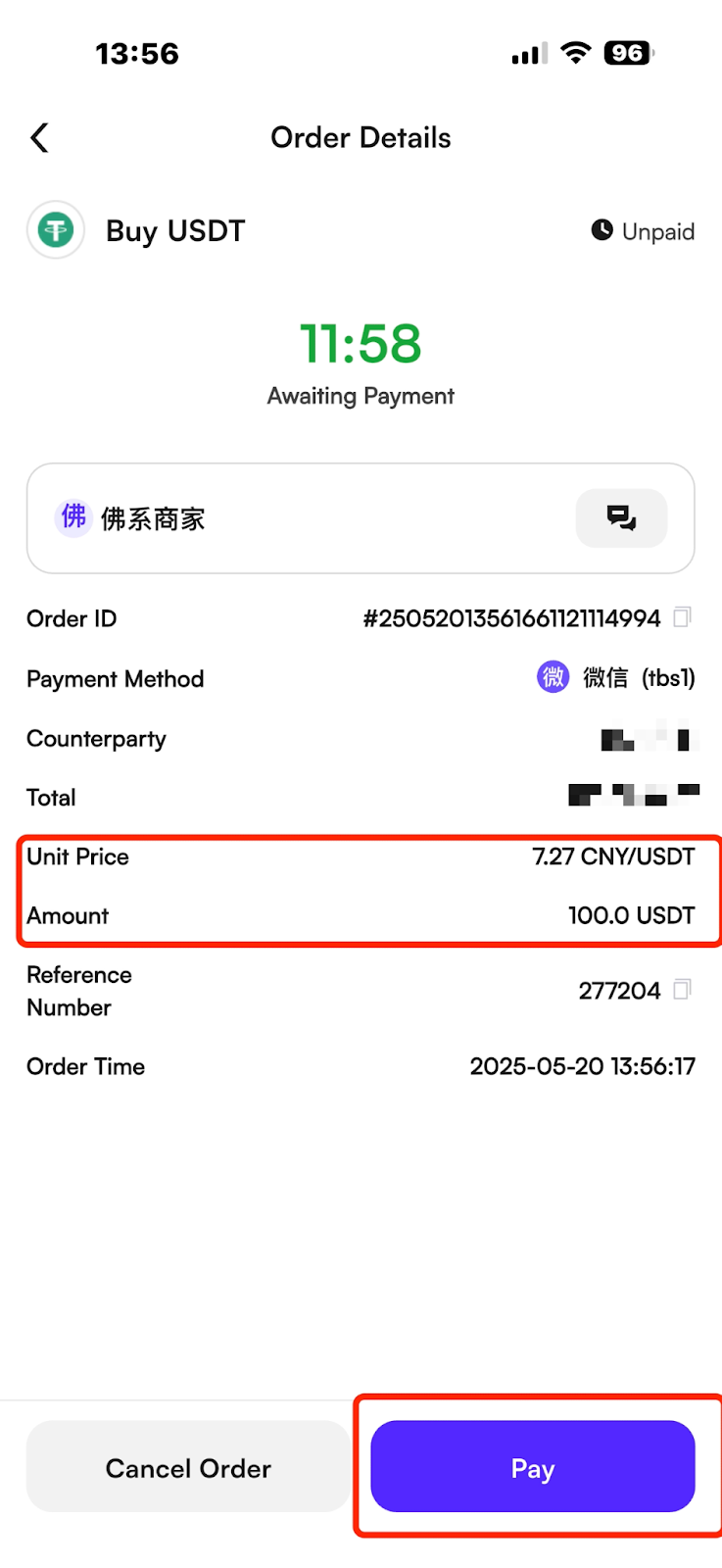Copy the reference number 277204
The width and height of the screenshot is (722, 1568).
(683, 990)
